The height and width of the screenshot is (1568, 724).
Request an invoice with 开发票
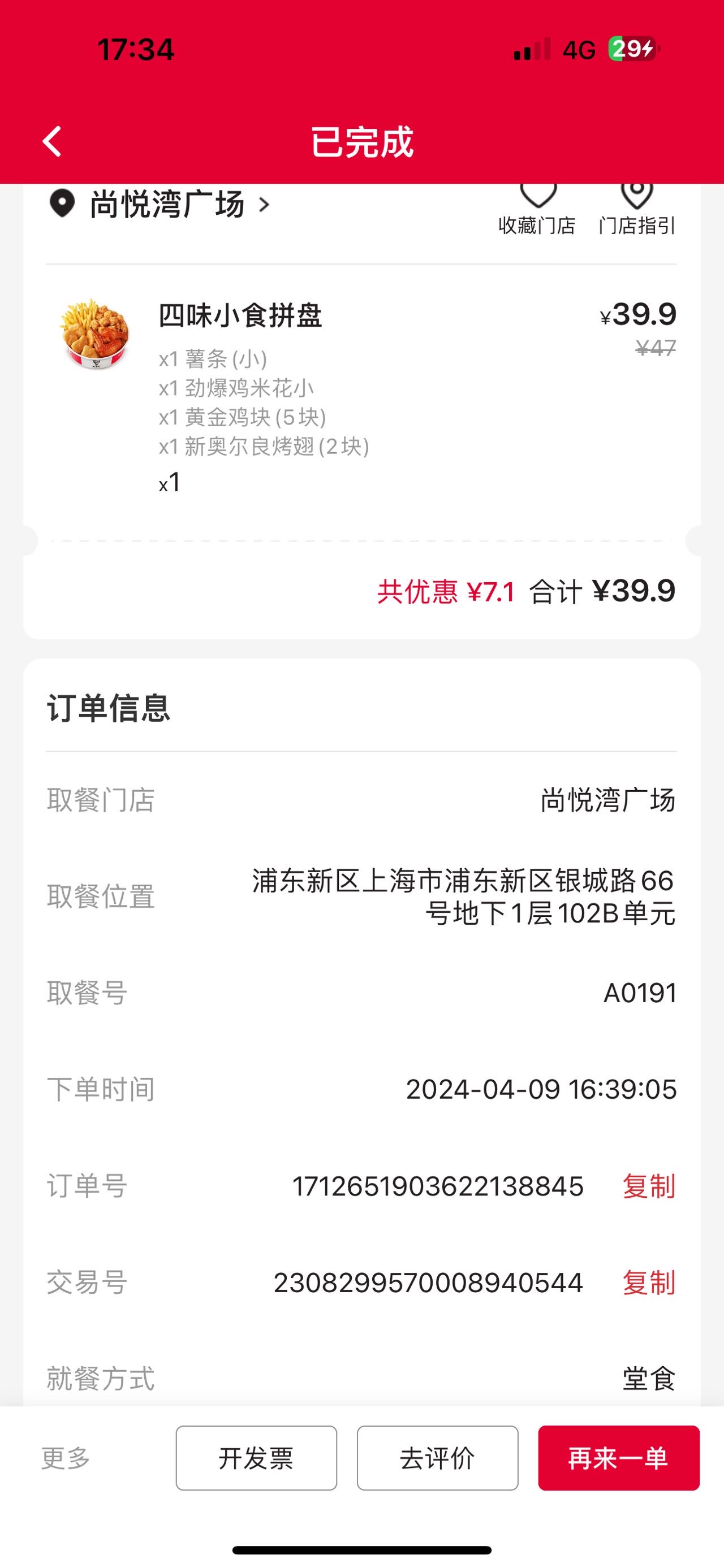pyautogui.click(x=256, y=1458)
